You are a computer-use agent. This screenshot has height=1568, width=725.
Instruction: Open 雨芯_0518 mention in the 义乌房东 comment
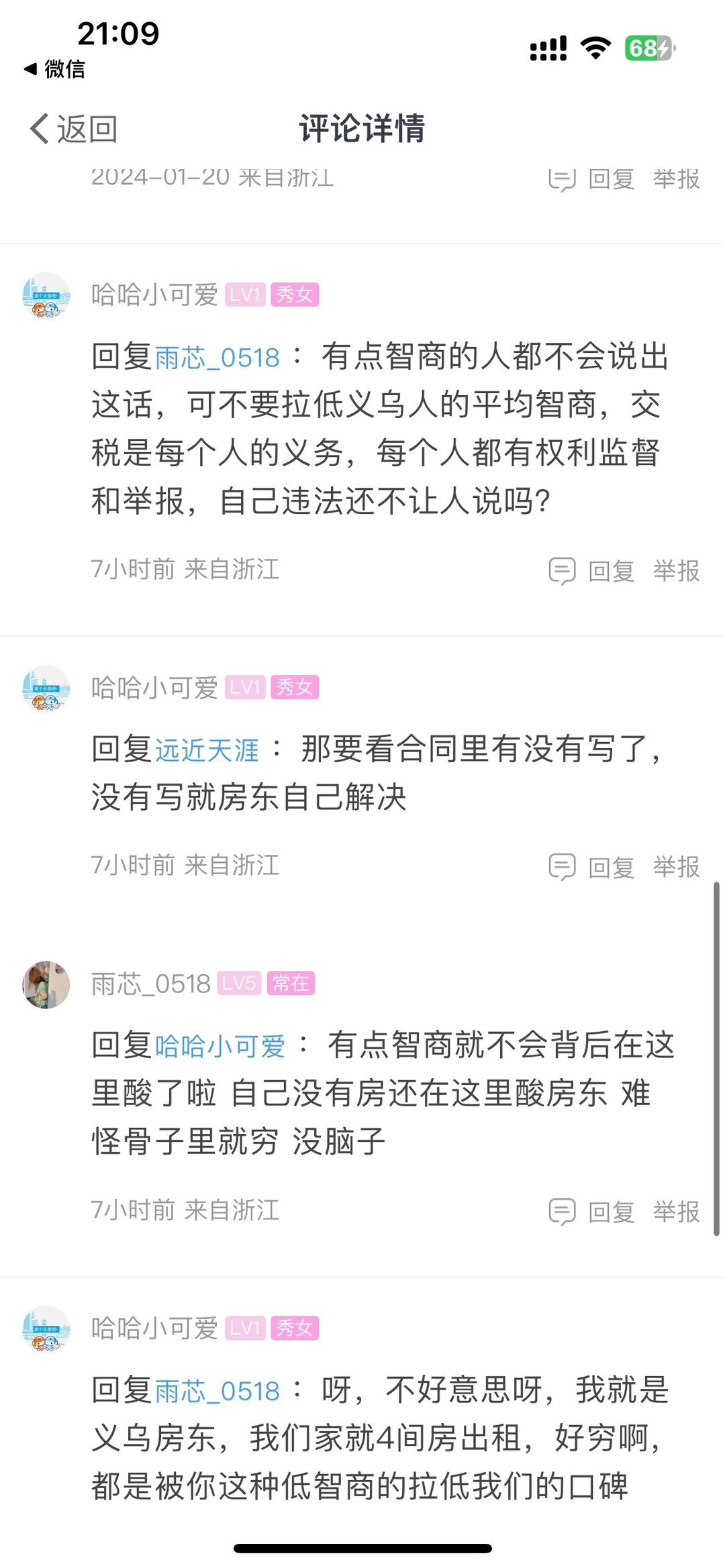[217, 1391]
